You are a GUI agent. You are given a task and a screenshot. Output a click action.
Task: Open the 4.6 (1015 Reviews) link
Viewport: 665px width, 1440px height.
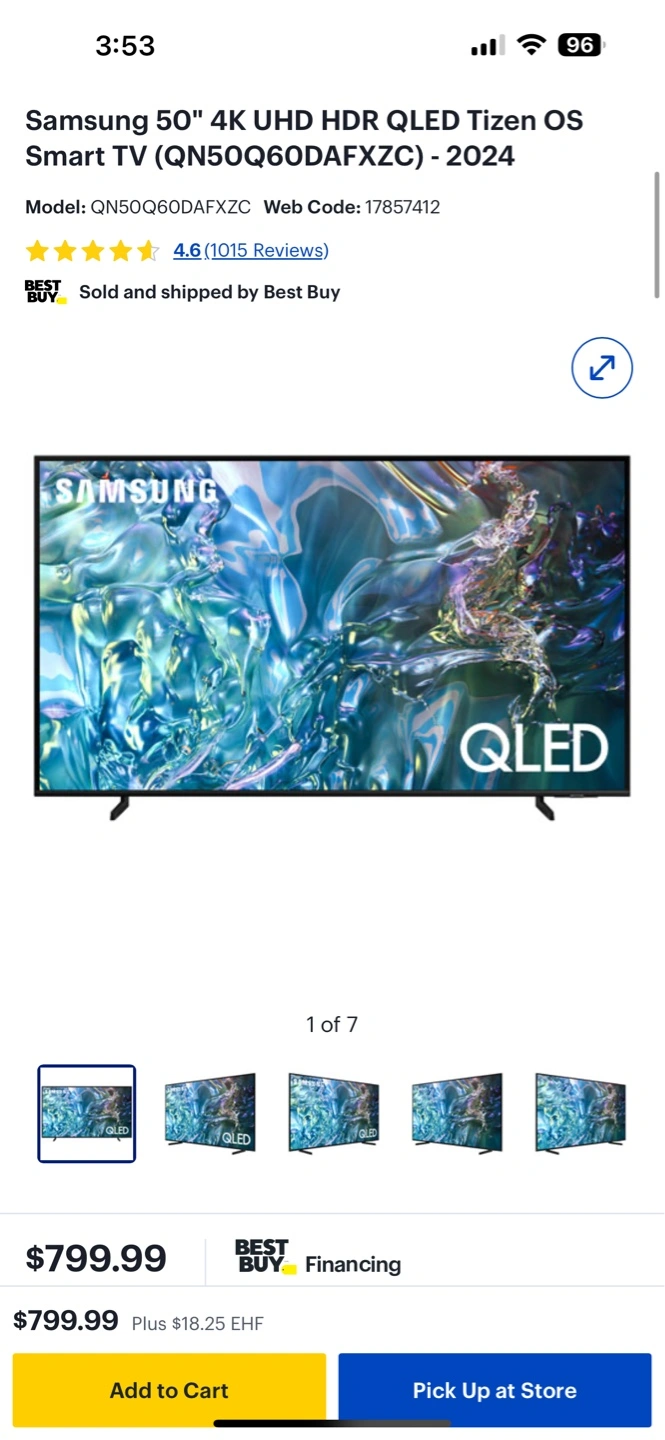tap(251, 250)
